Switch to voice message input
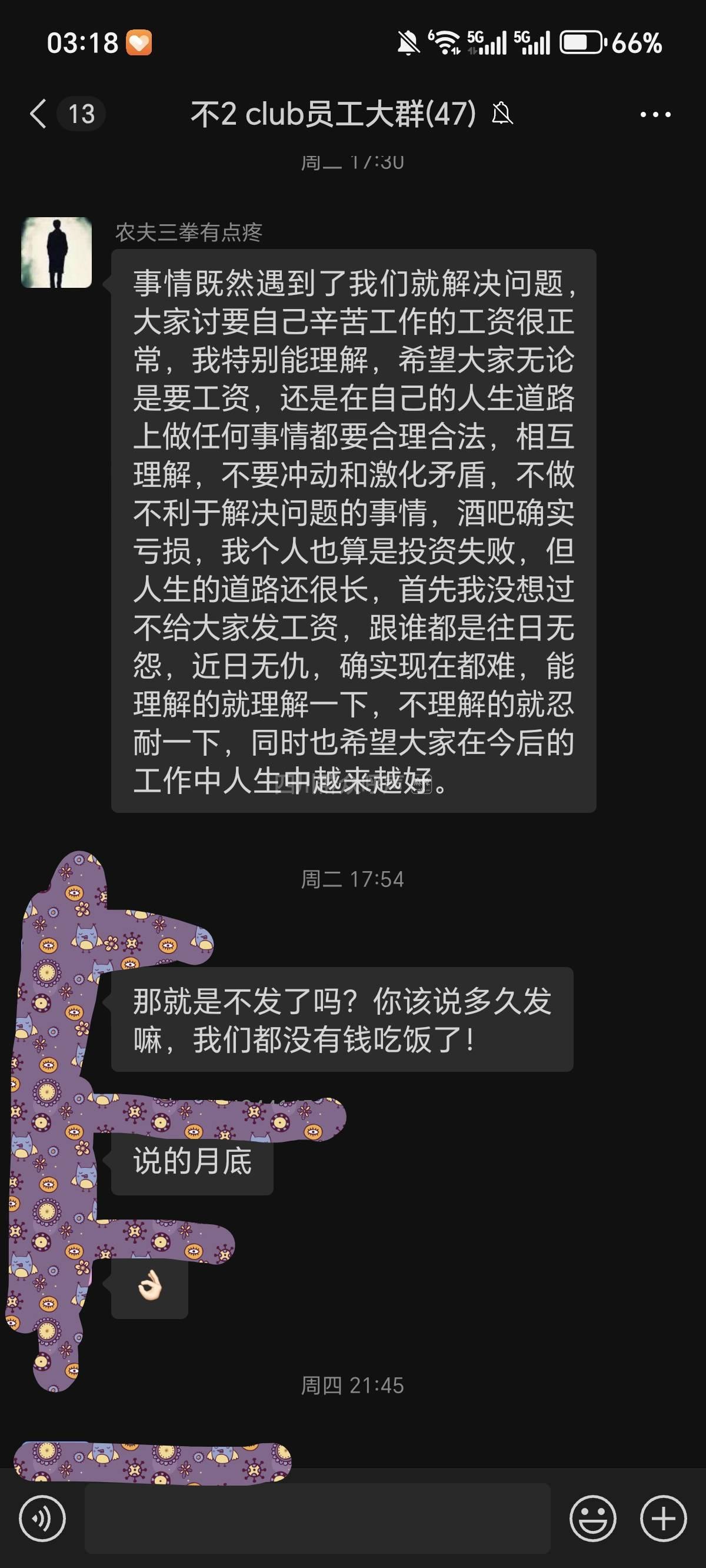Screen dimensions: 706x1568 42,1518
